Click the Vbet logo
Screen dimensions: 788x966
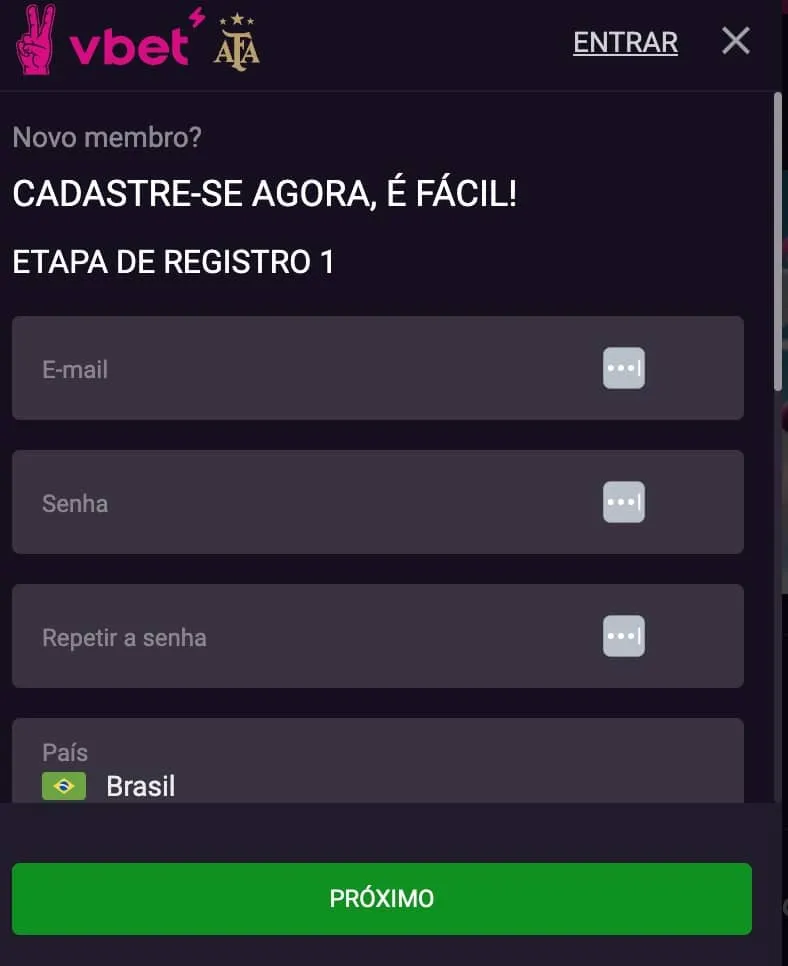125,42
